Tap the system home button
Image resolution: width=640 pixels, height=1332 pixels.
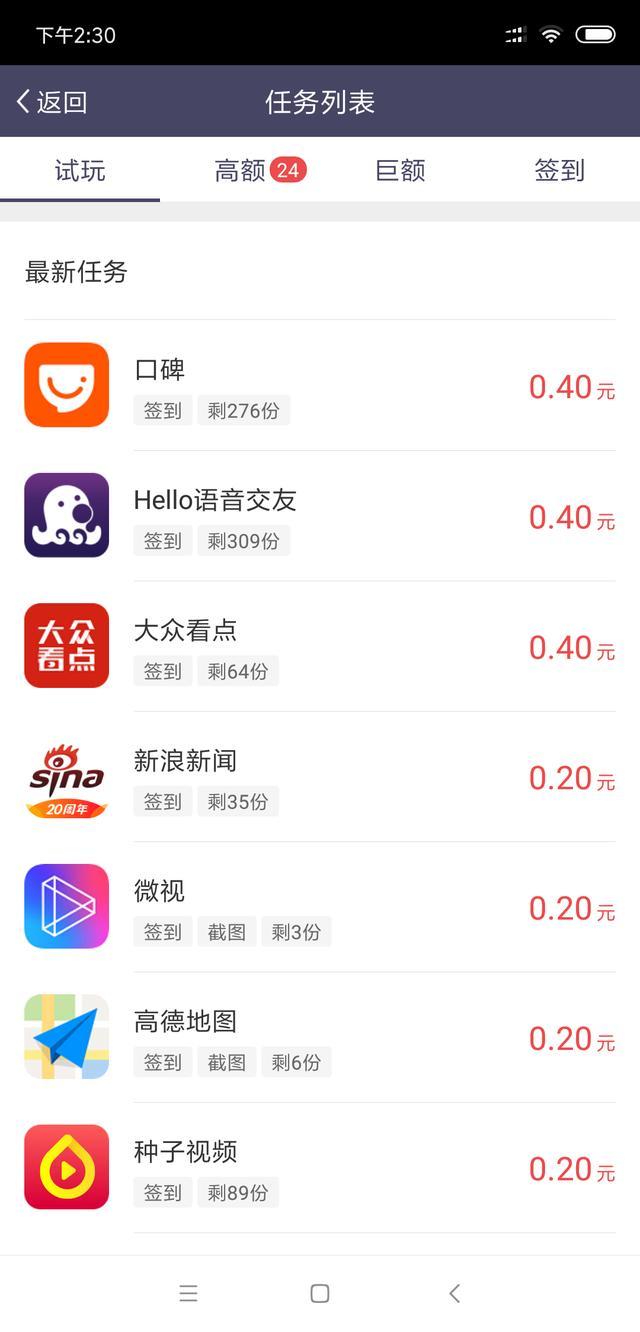pyautogui.click(x=320, y=1294)
